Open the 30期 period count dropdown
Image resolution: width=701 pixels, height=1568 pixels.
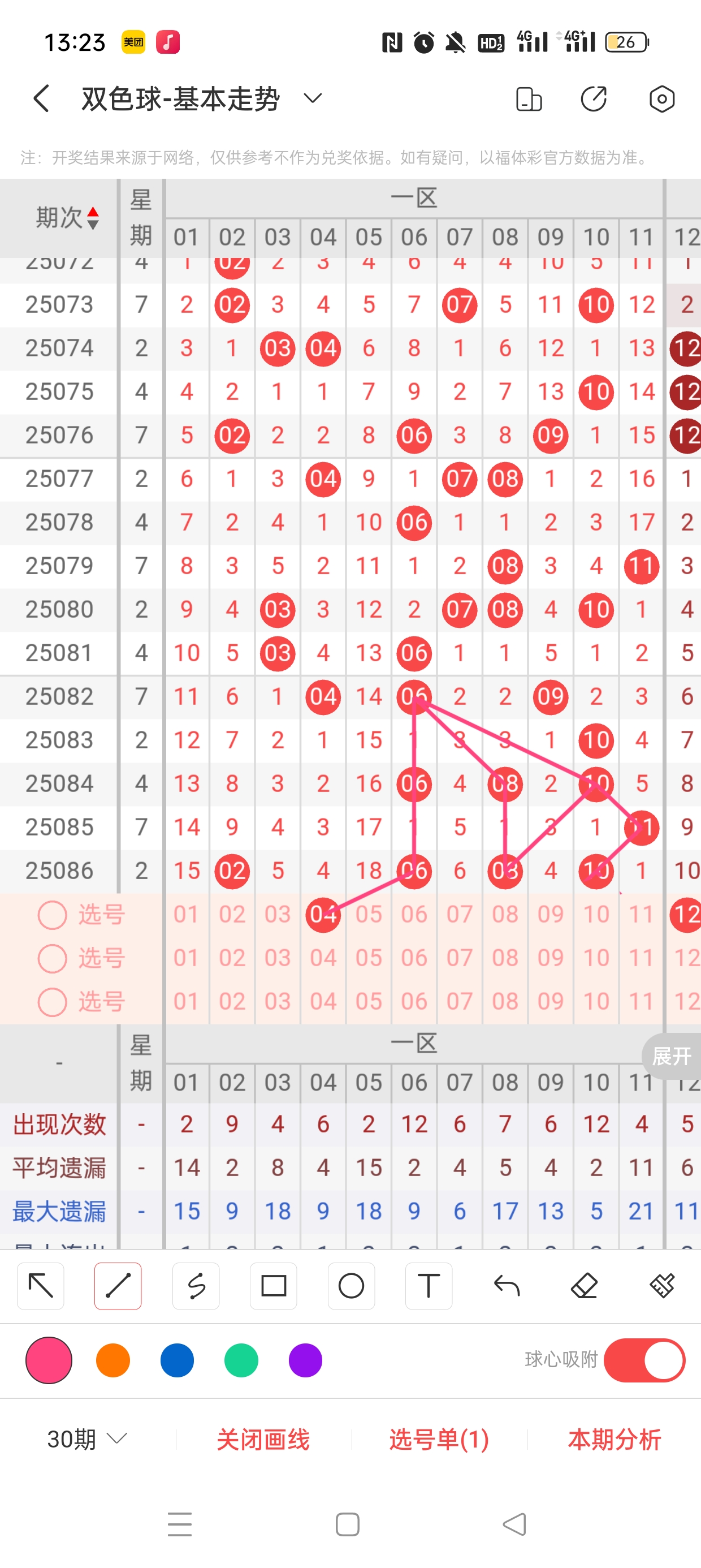(87, 1440)
